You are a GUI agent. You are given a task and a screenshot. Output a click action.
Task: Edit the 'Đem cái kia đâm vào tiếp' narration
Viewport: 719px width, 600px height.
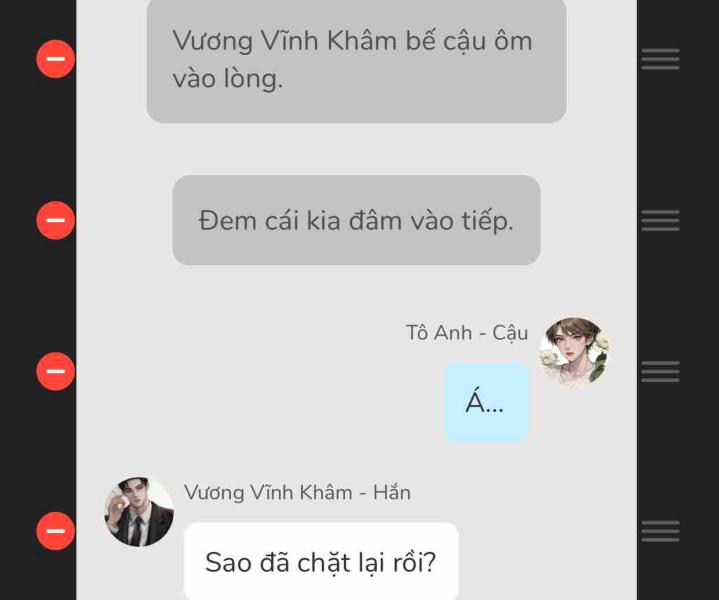pos(356,220)
